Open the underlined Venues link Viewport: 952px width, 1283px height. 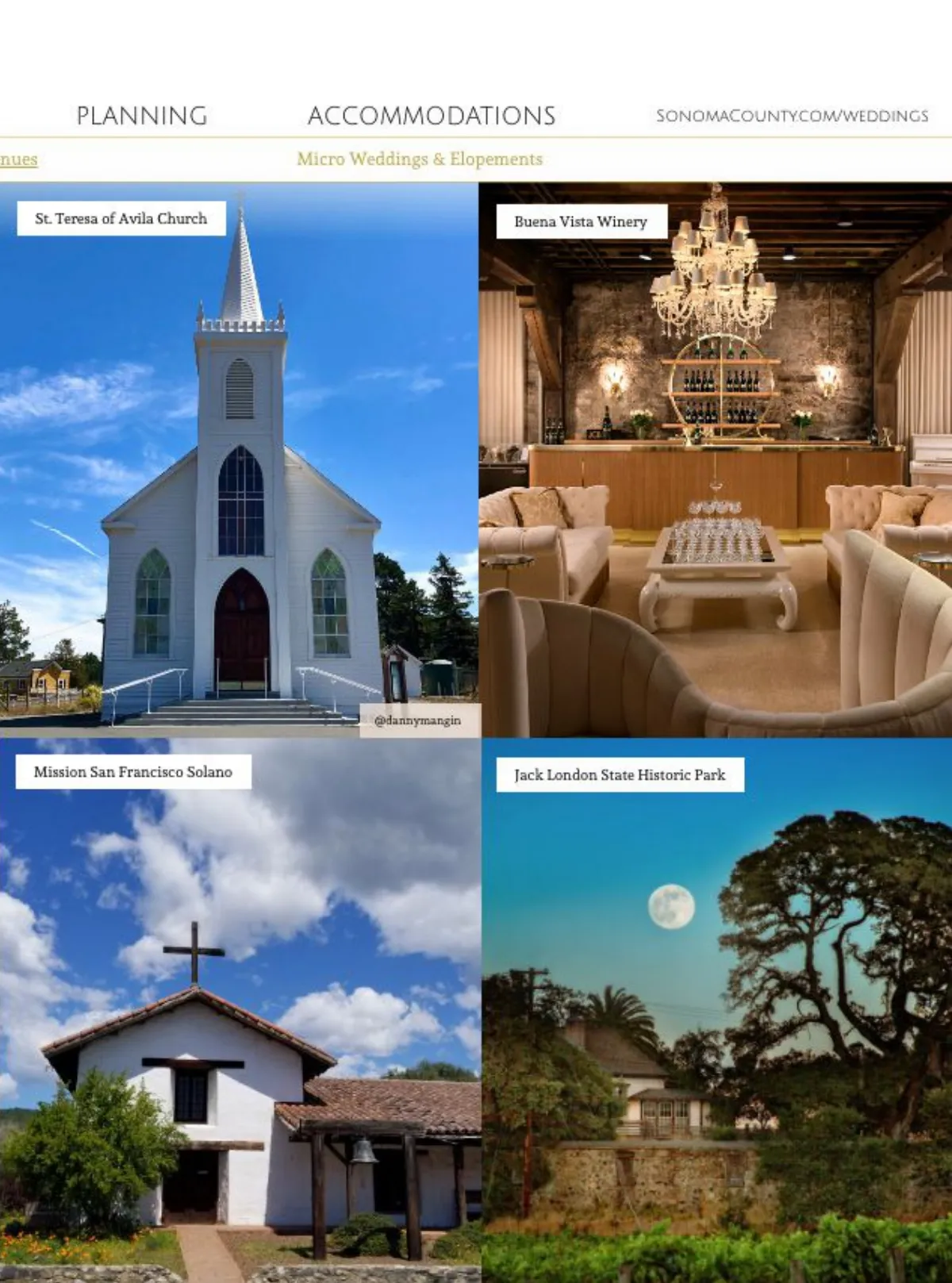pyautogui.click(x=18, y=159)
